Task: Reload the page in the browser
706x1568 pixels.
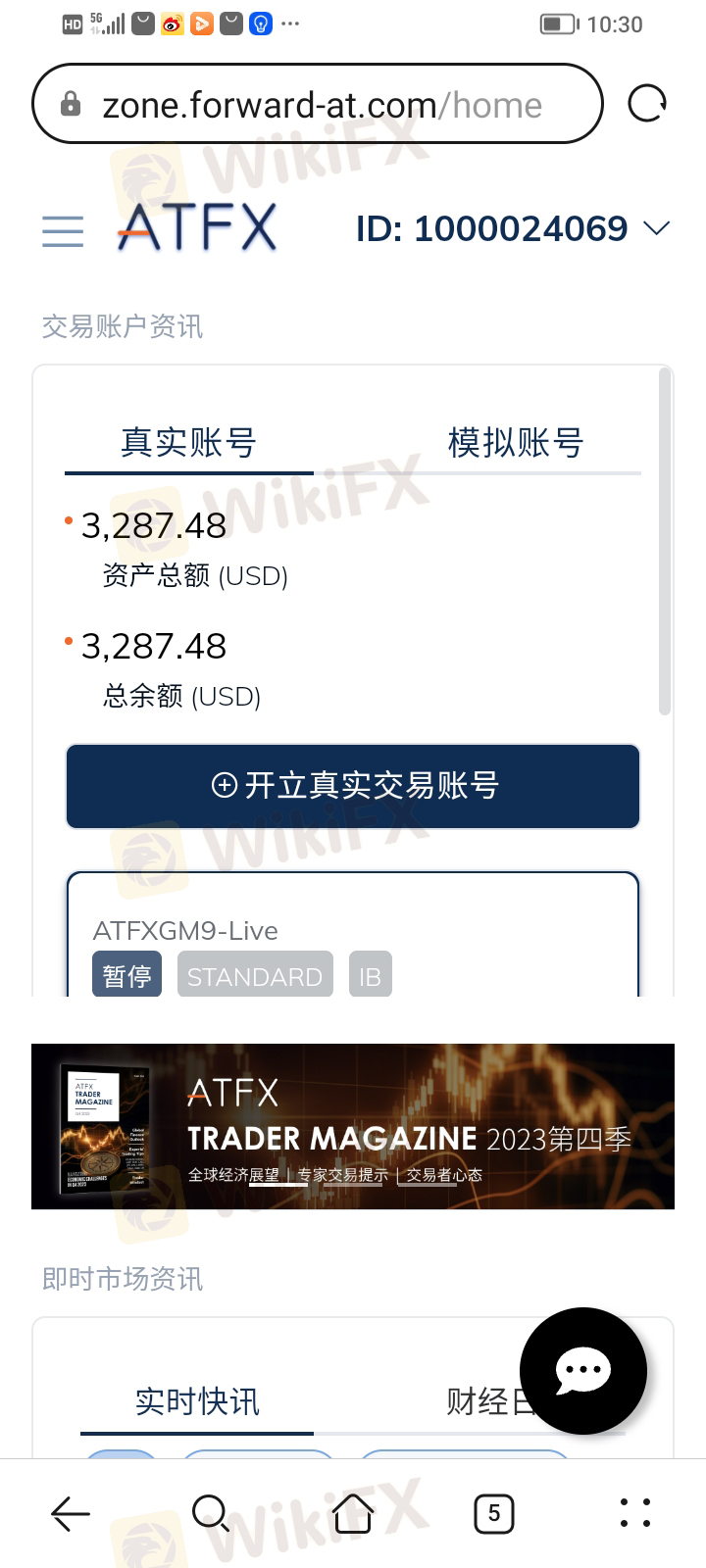Action: pyautogui.click(x=646, y=103)
